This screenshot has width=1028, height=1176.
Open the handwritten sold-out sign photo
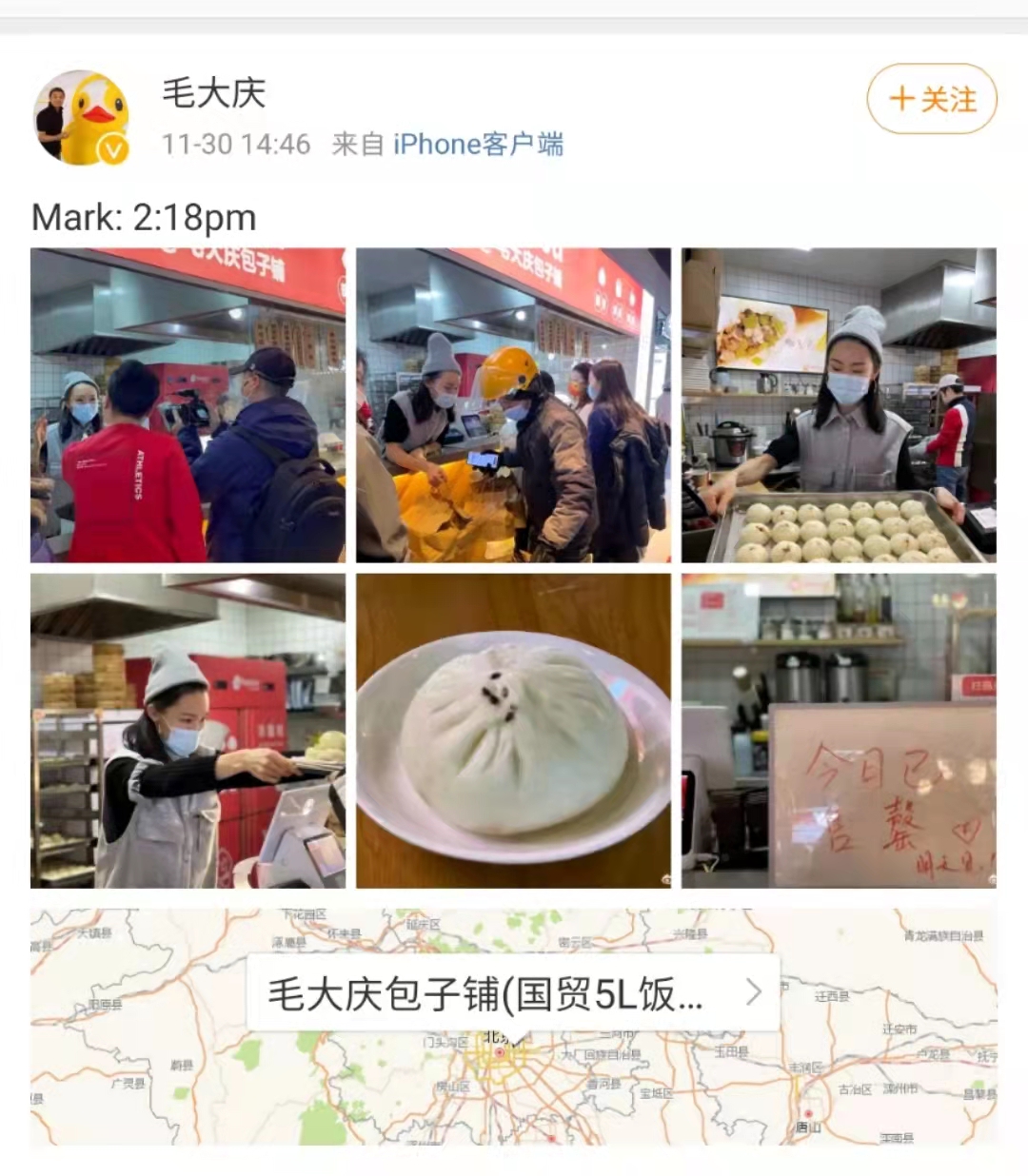pos(839,731)
